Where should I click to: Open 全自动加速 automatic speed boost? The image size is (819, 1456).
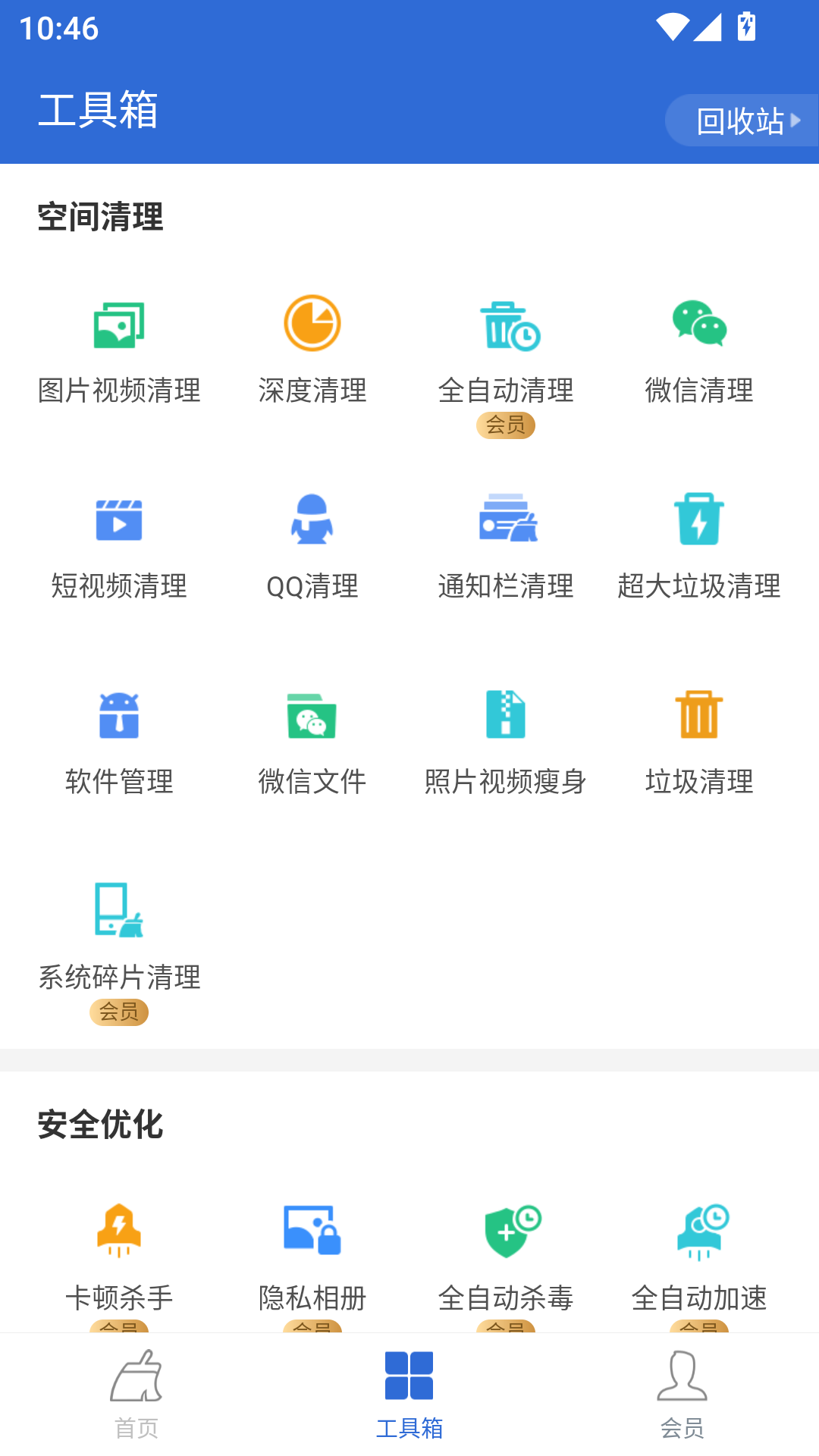click(x=699, y=1255)
